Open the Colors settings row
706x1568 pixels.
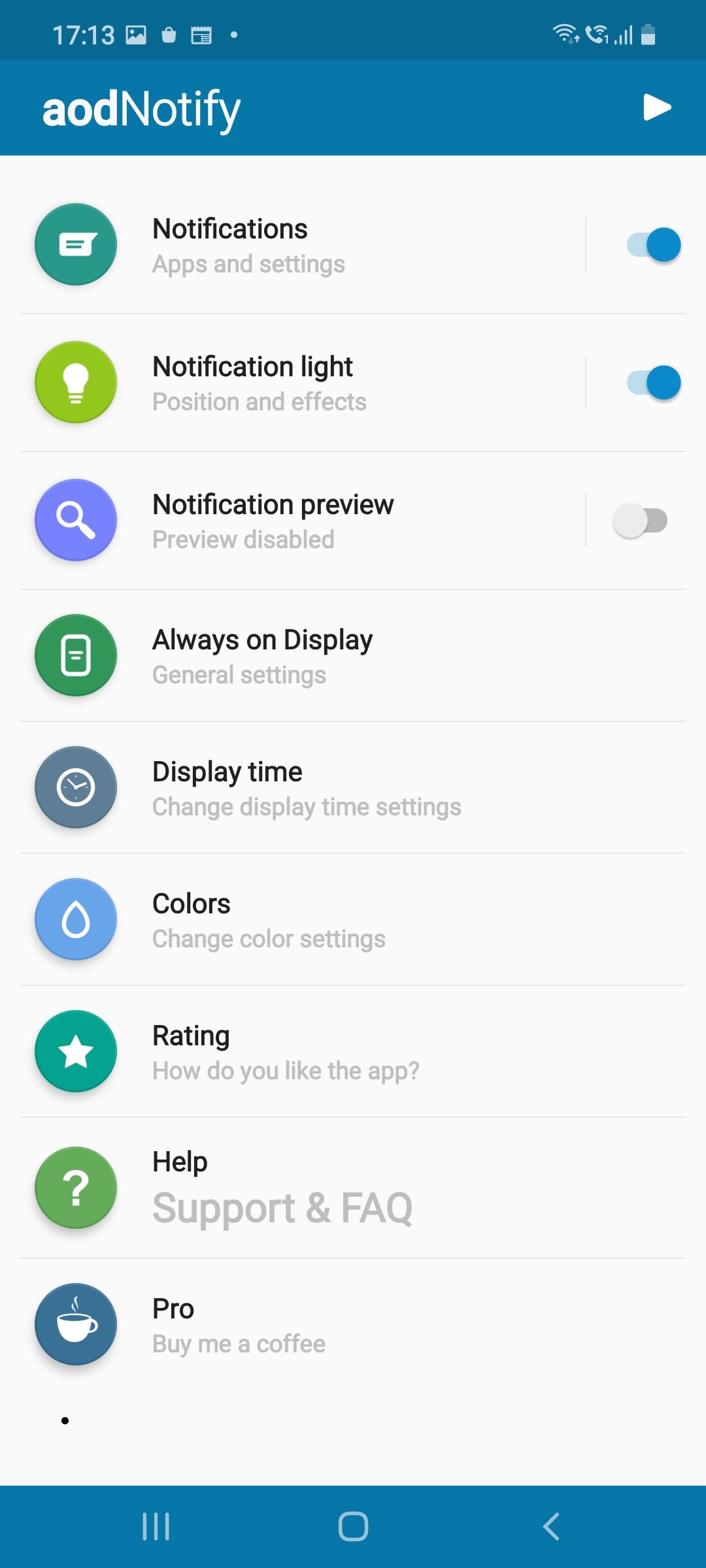point(268,919)
